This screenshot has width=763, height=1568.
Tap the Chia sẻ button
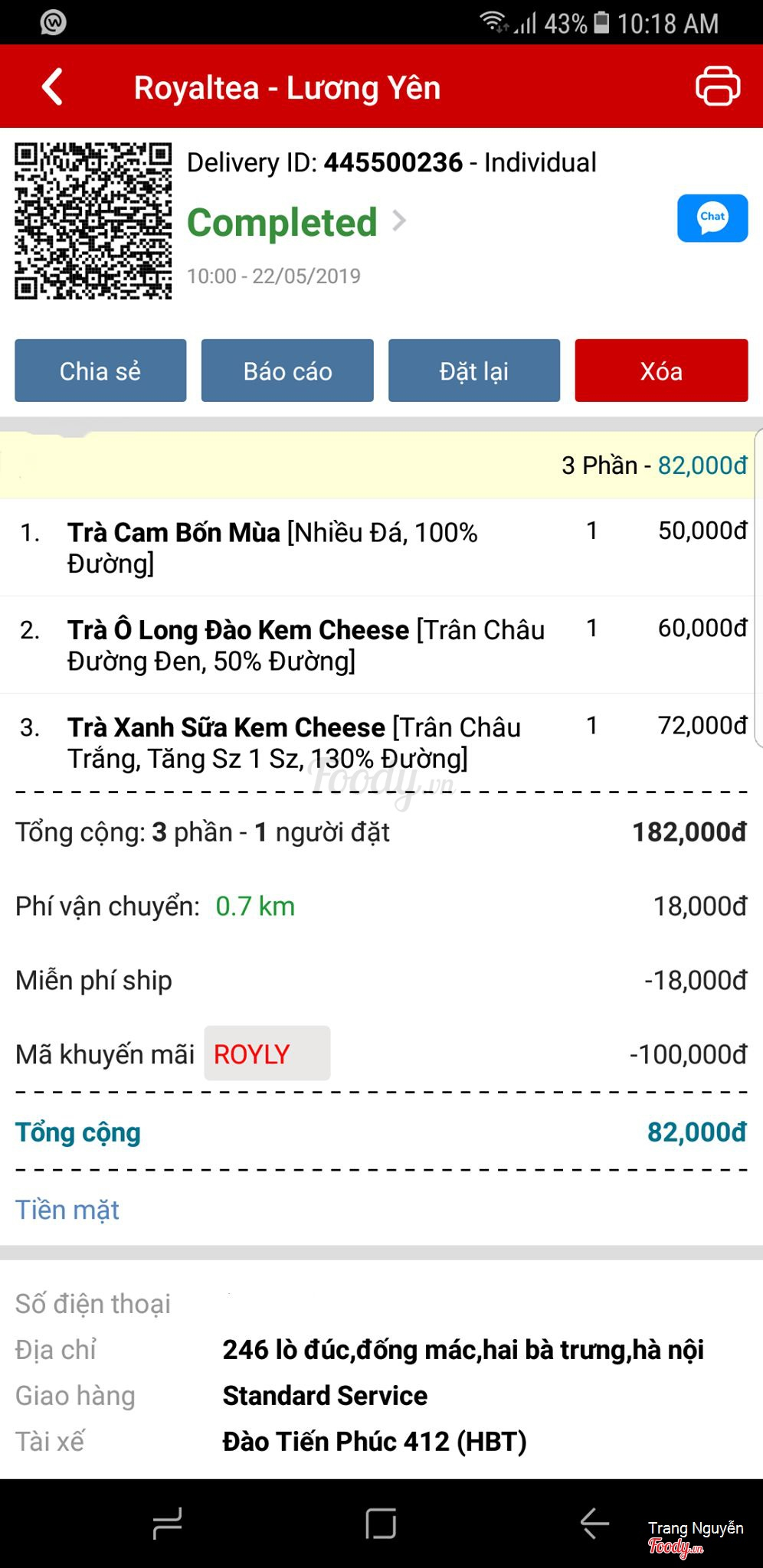100,371
